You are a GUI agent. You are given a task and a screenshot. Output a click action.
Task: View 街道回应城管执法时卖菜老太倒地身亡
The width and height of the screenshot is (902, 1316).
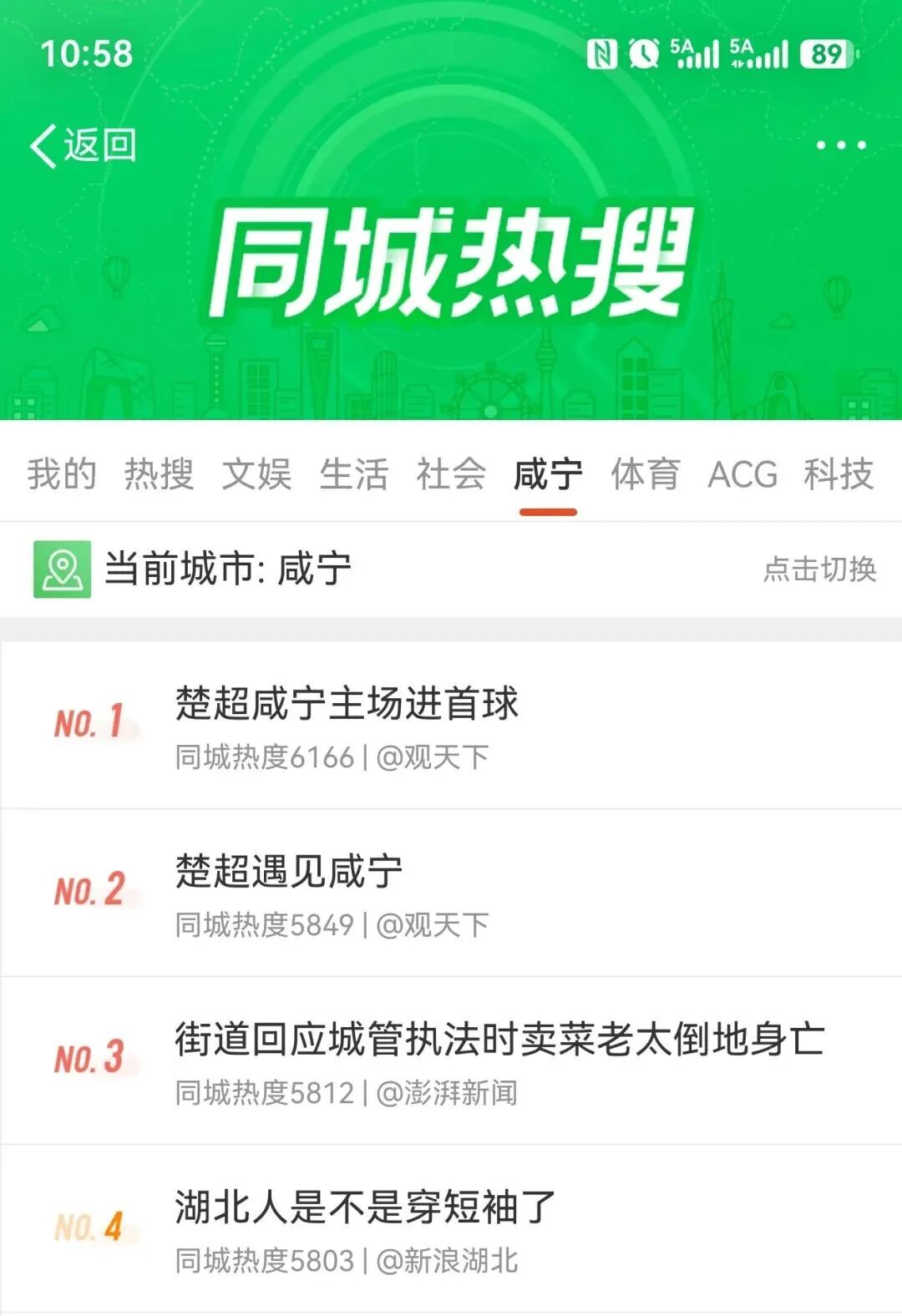click(499, 1040)
